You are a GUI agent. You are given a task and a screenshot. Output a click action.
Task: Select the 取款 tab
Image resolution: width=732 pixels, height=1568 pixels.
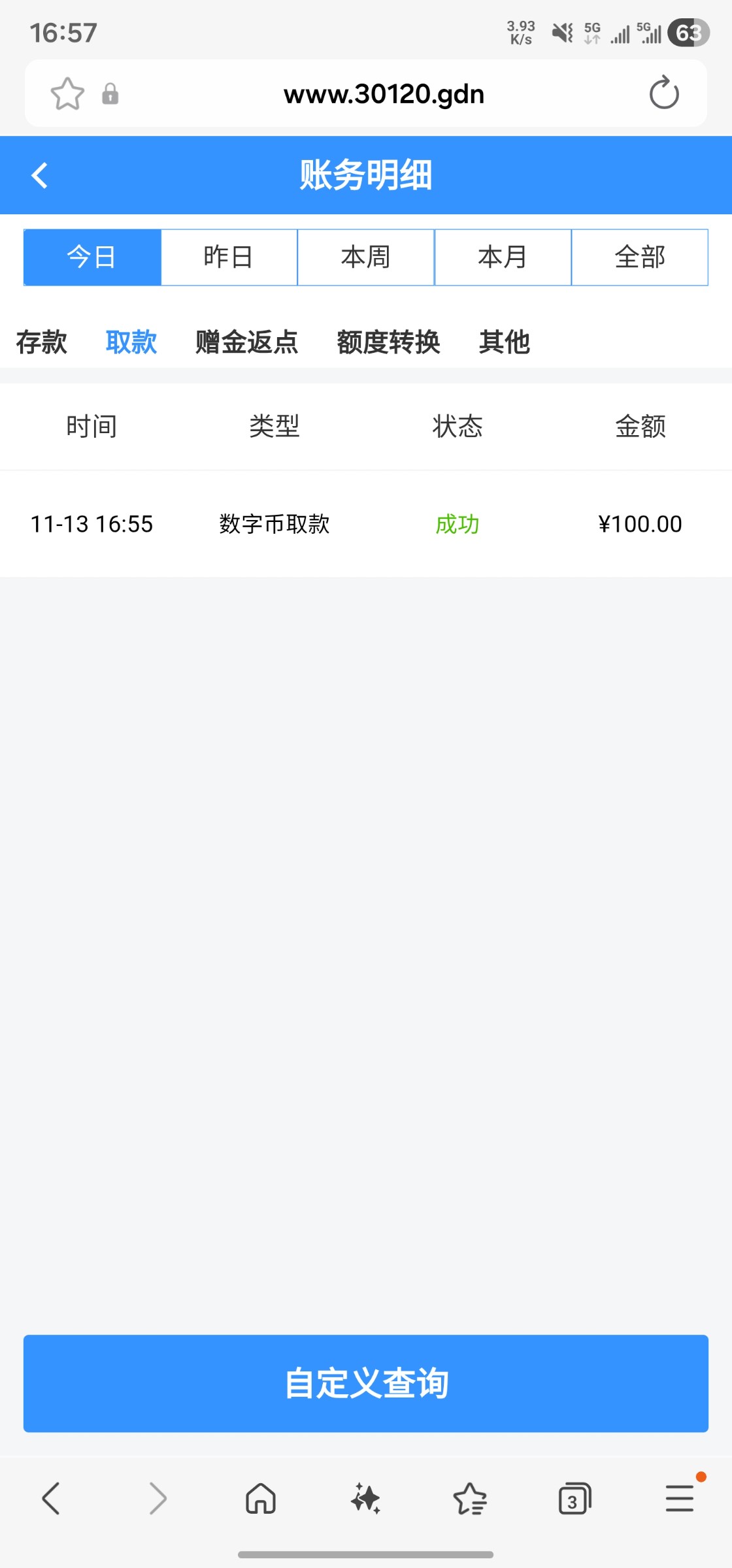pos(131,342)
